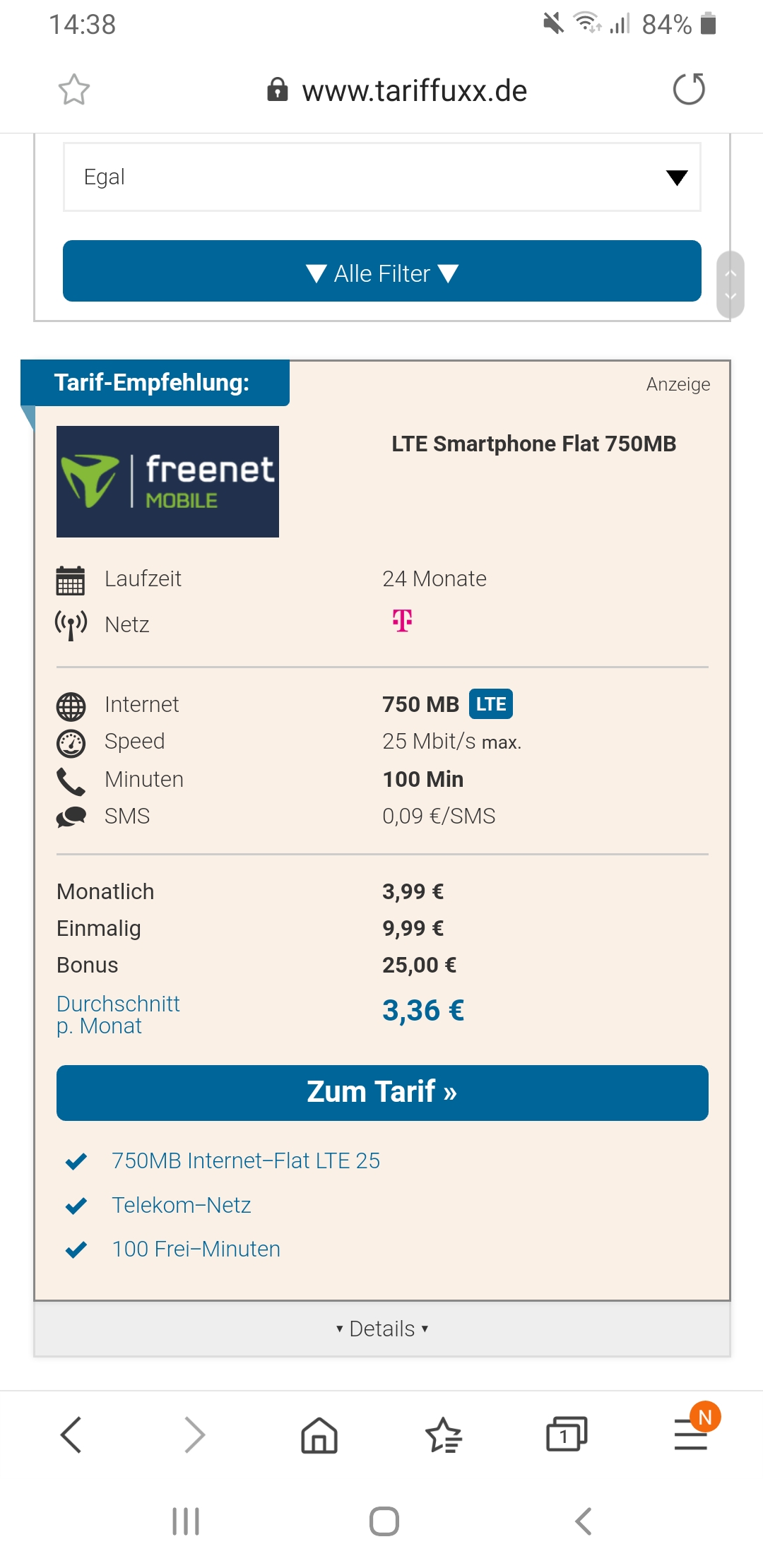Show open browser tabs

[567, 1435]
